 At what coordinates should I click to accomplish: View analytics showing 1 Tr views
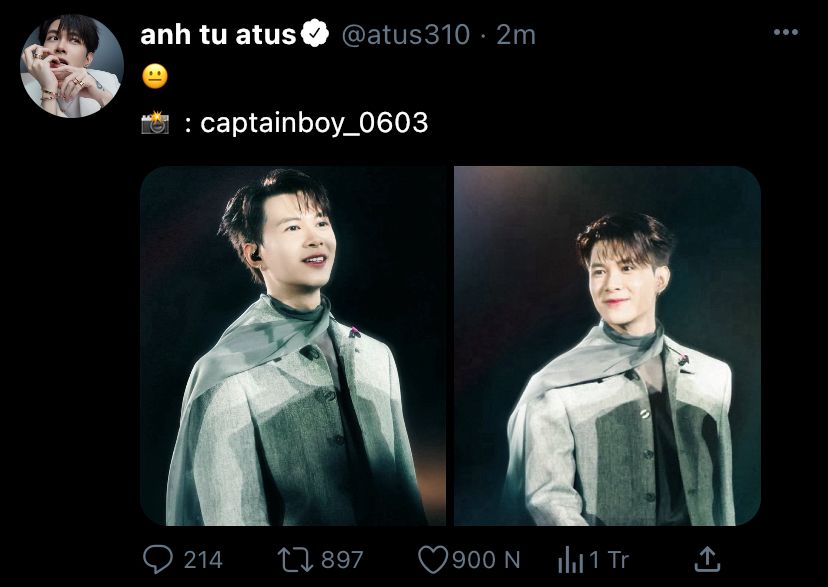[x=569, y=559]
